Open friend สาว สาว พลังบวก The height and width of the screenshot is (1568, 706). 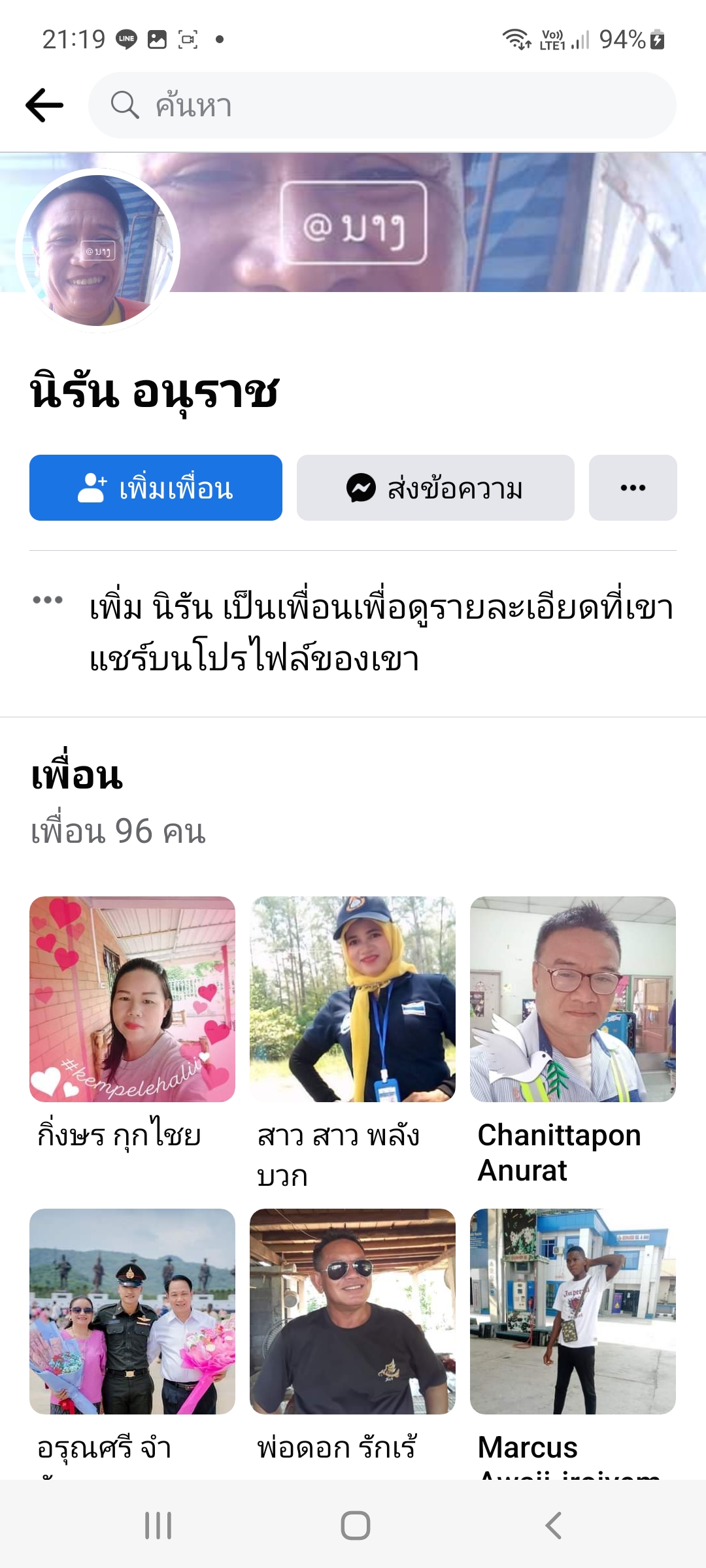pos(352,1000)
